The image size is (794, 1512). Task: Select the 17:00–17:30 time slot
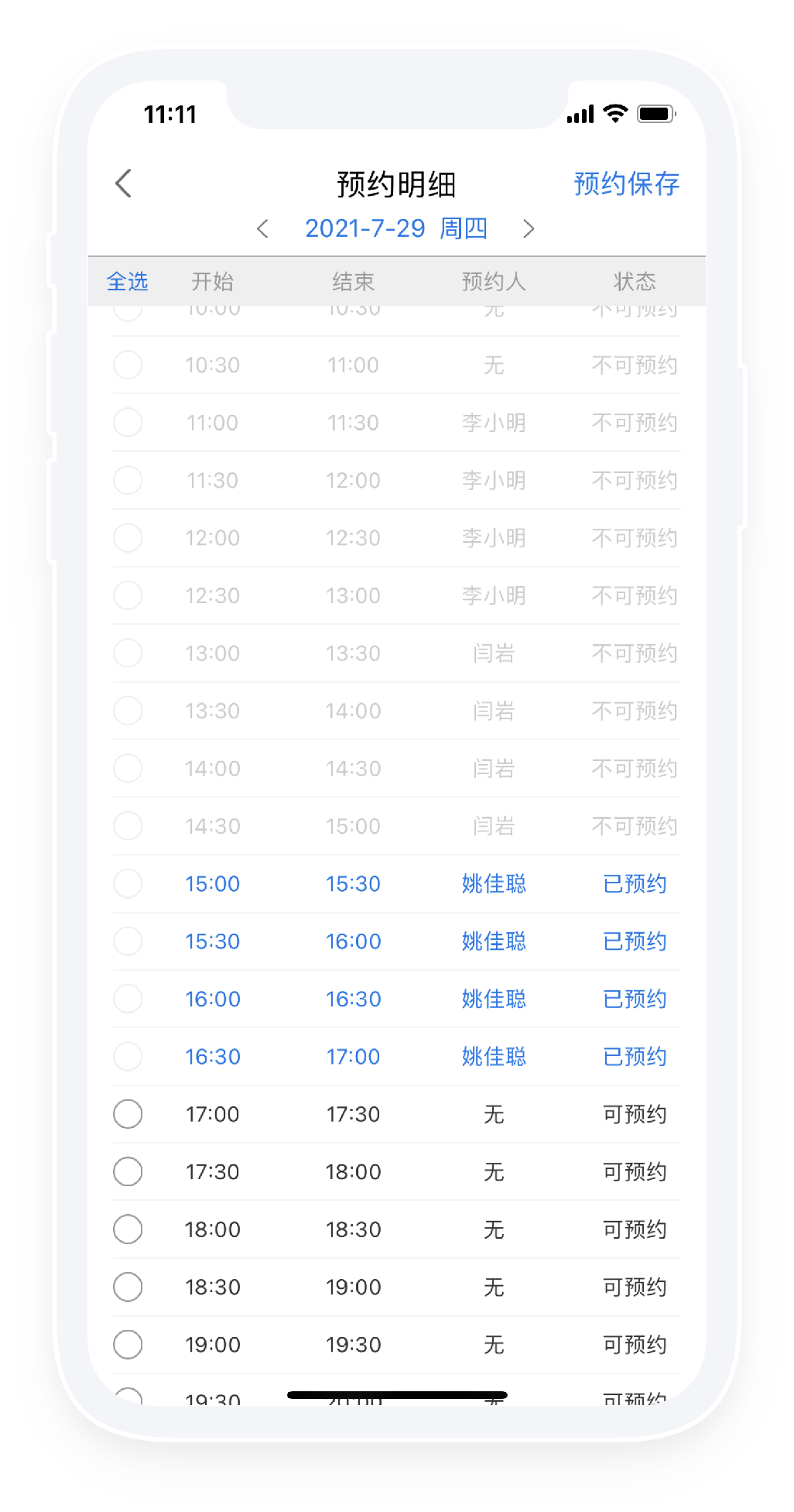128,1114
